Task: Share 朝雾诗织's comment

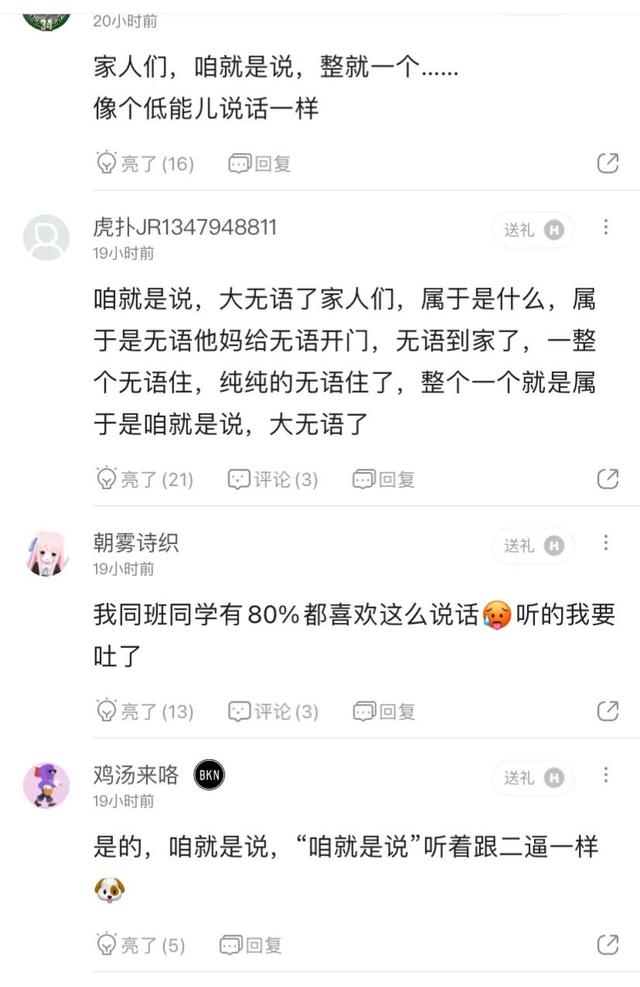Action: [607, 712]
